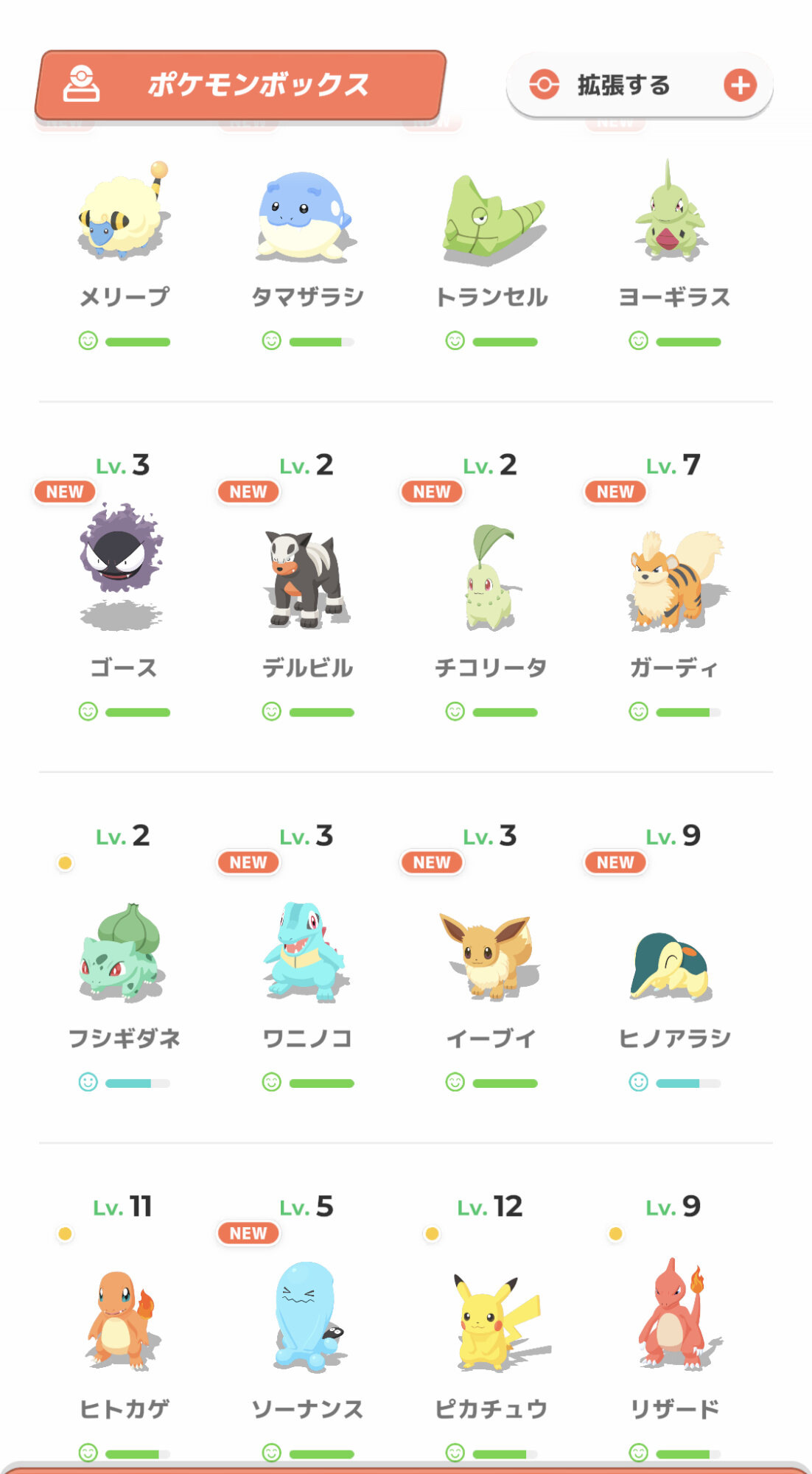View ピカチュウ Lv. 12
The image size is (812, 1474).
[x=491, y=1323]
